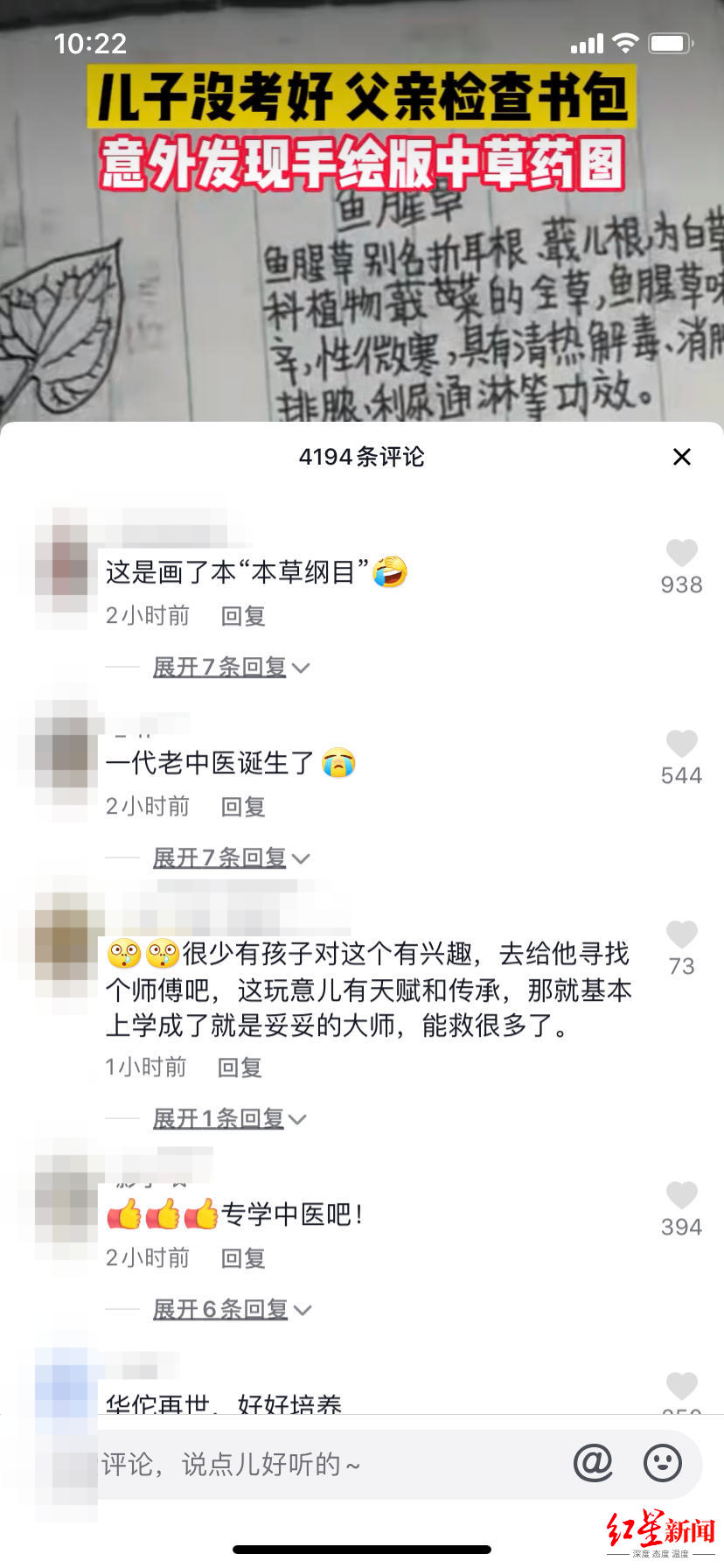Viewport: 724px width, 1568px height.
Task: Reply to the "很少有孩子对这个有兴趣" comment
Action: point(240,1067)
